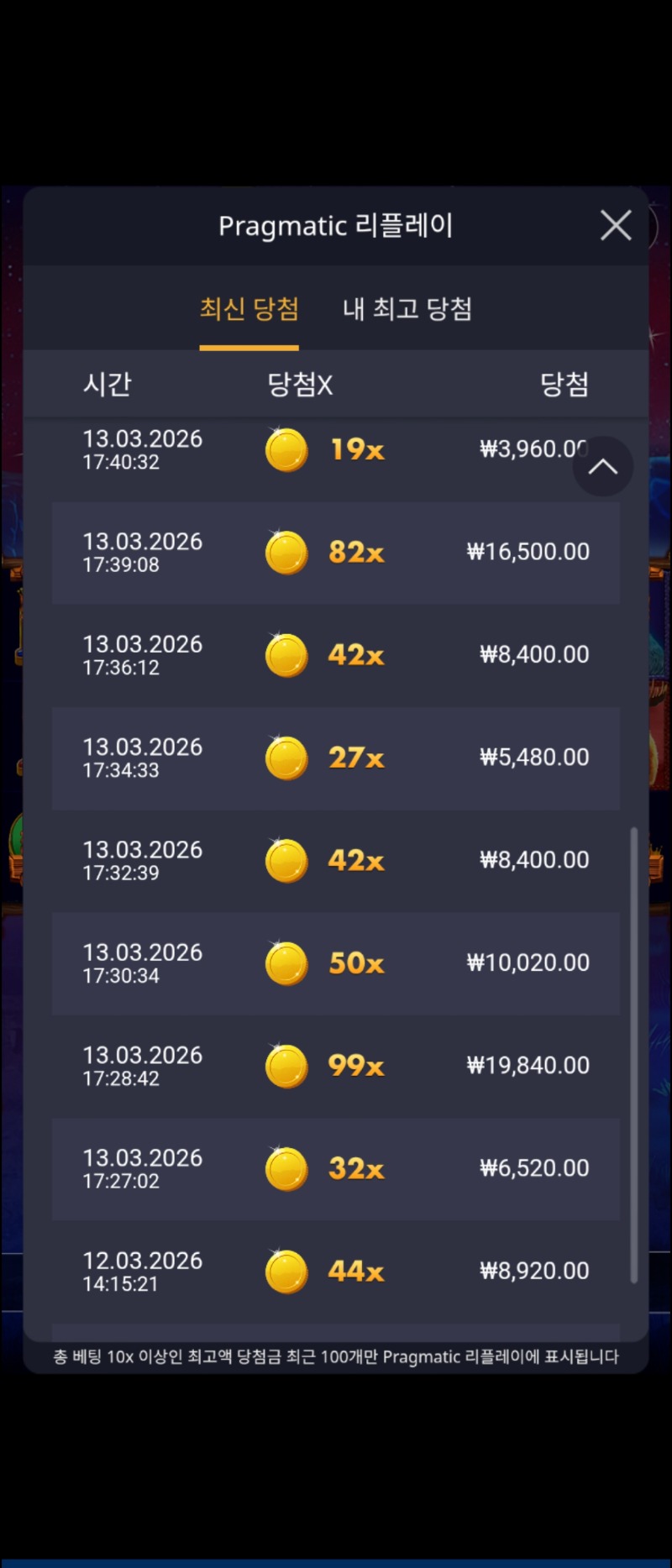672x1568 pixels.
Task: Play the 32x win at 17:27:02
Action: (336, 1169)
